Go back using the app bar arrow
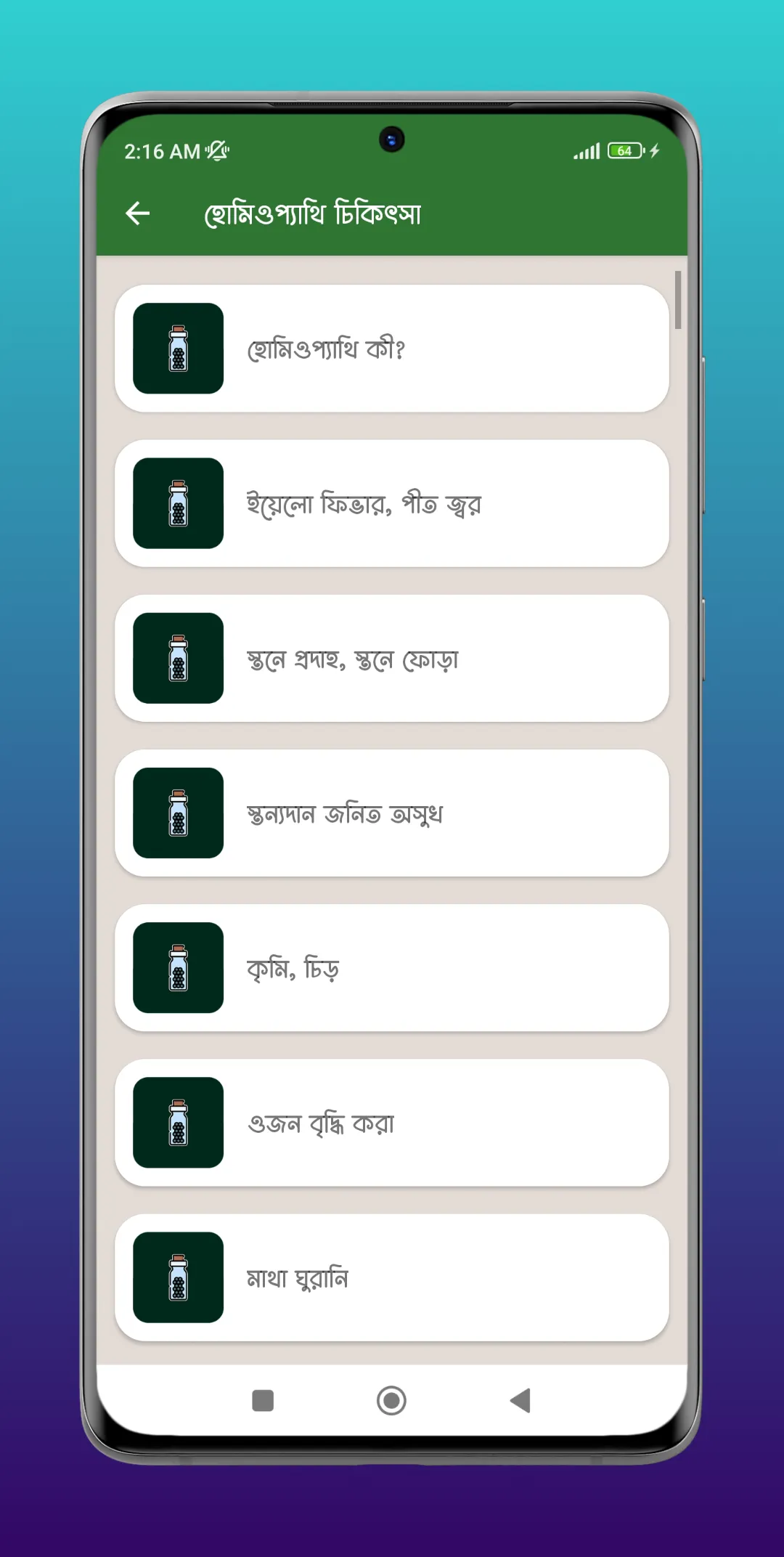Image resolution: width=784 pixels, height=1557 pixels. point(137,214)
